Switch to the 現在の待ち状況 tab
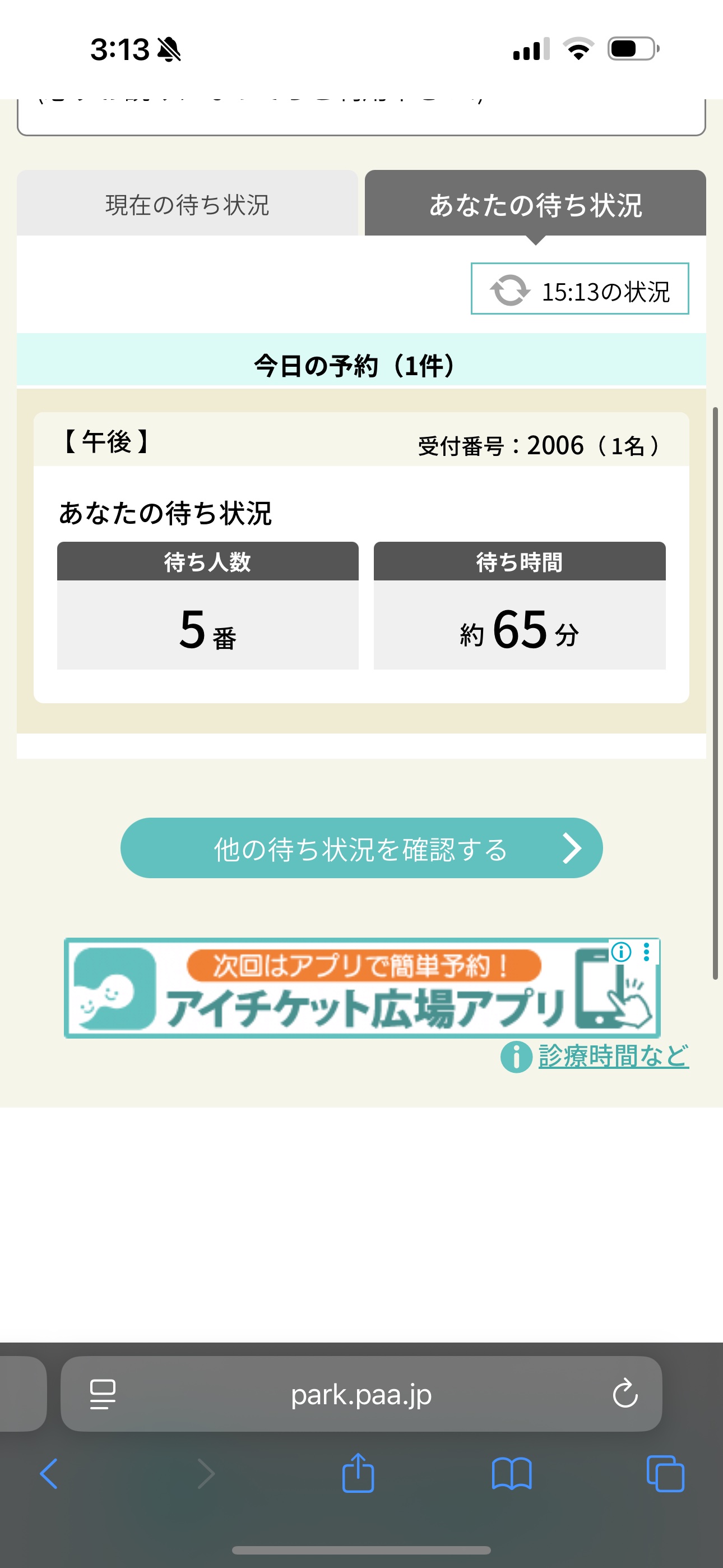 [187, 204]
